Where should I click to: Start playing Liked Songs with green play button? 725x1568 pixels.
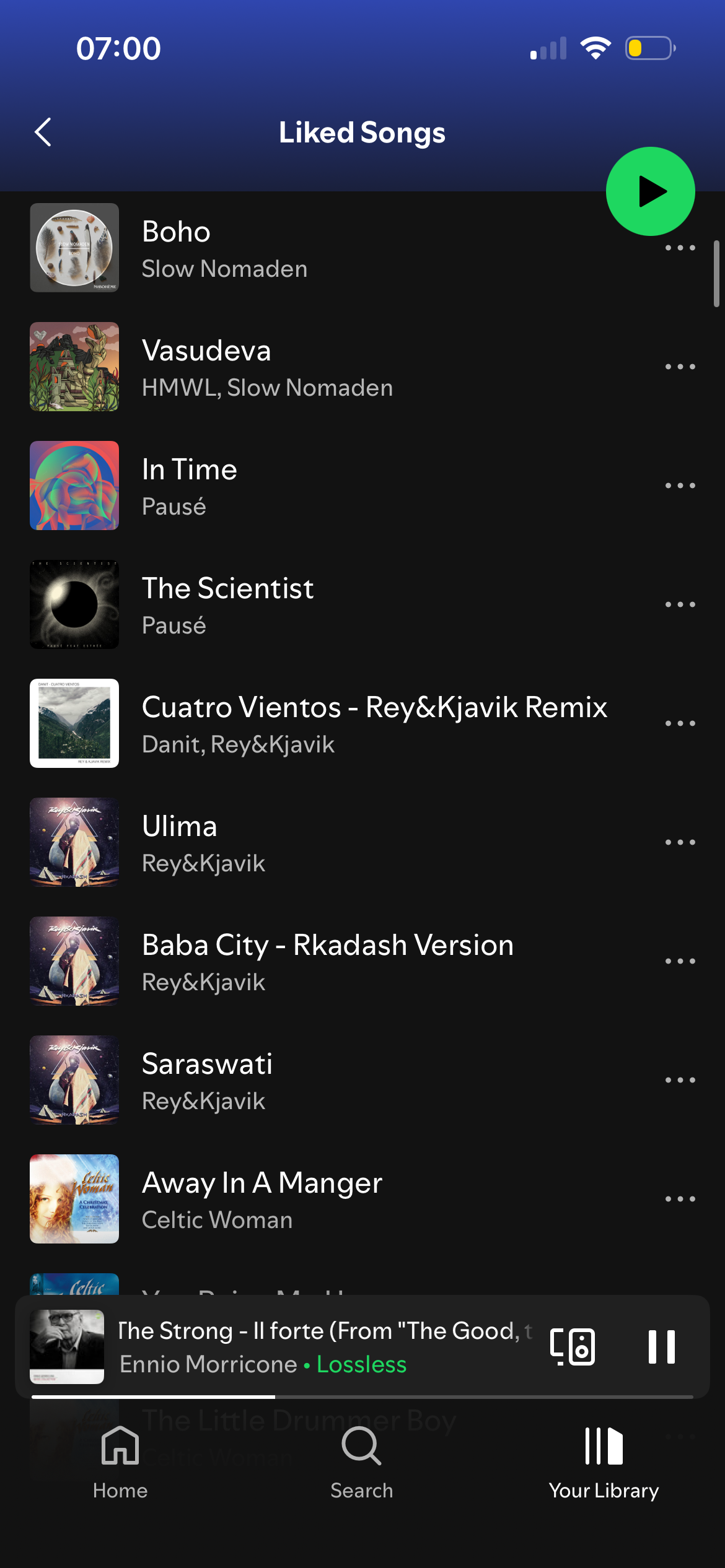coord(650,191)
